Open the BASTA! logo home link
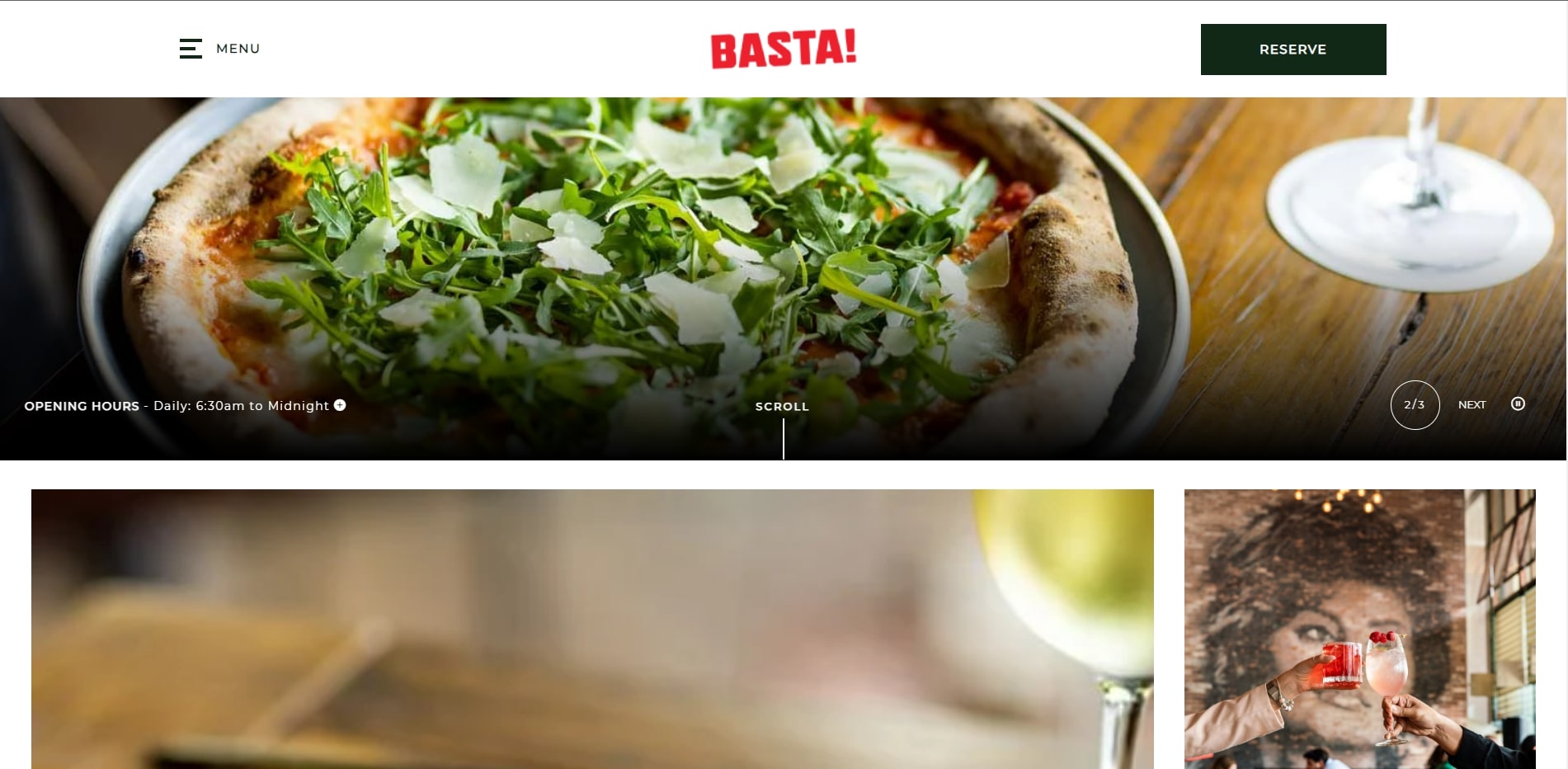This screenshot has height=769, width=1568. point(783,49)
